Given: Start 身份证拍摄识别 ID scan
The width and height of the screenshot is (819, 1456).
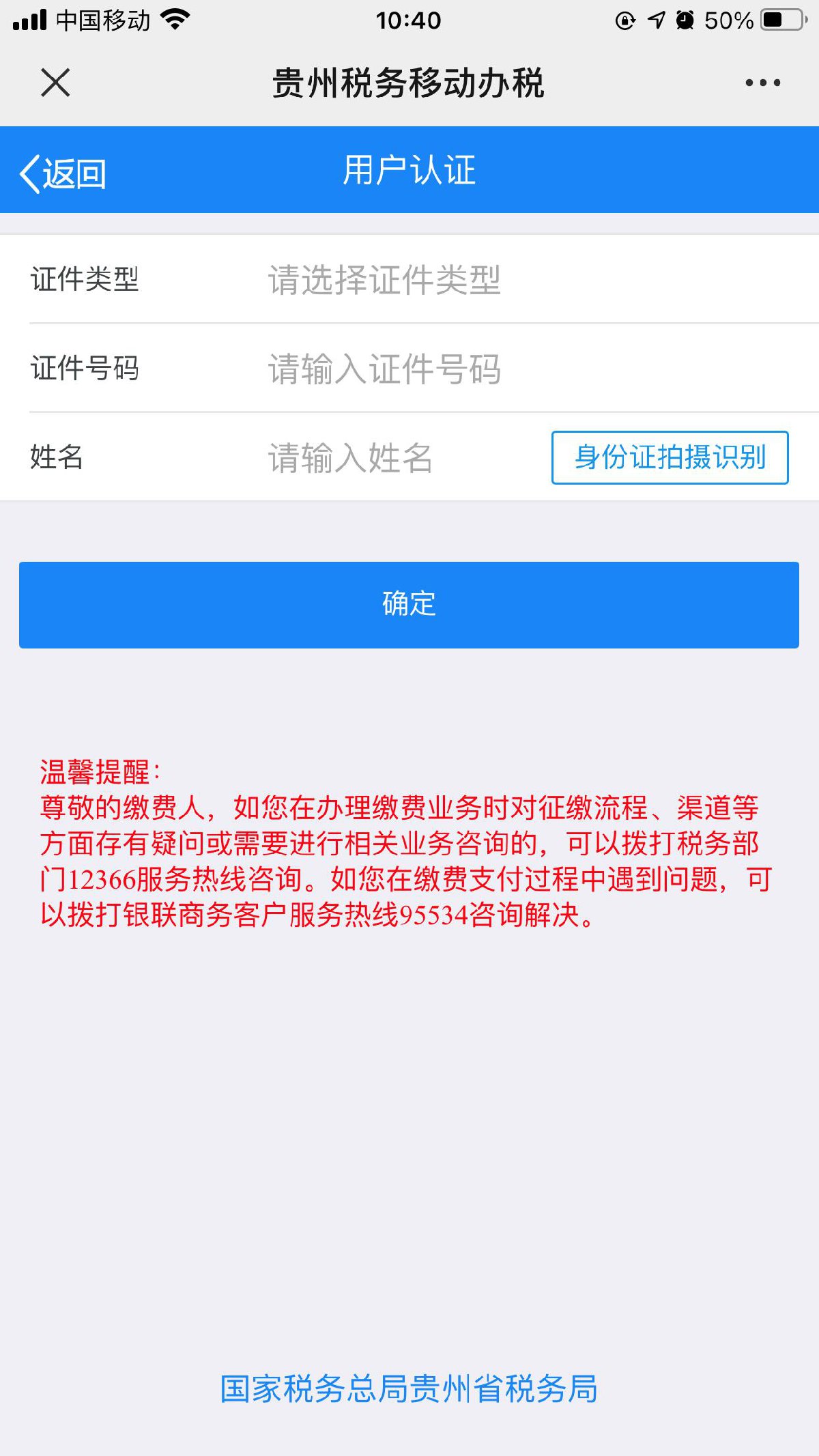Looking at the screenshot, I should pyautogui.click(x=670, y=457).
